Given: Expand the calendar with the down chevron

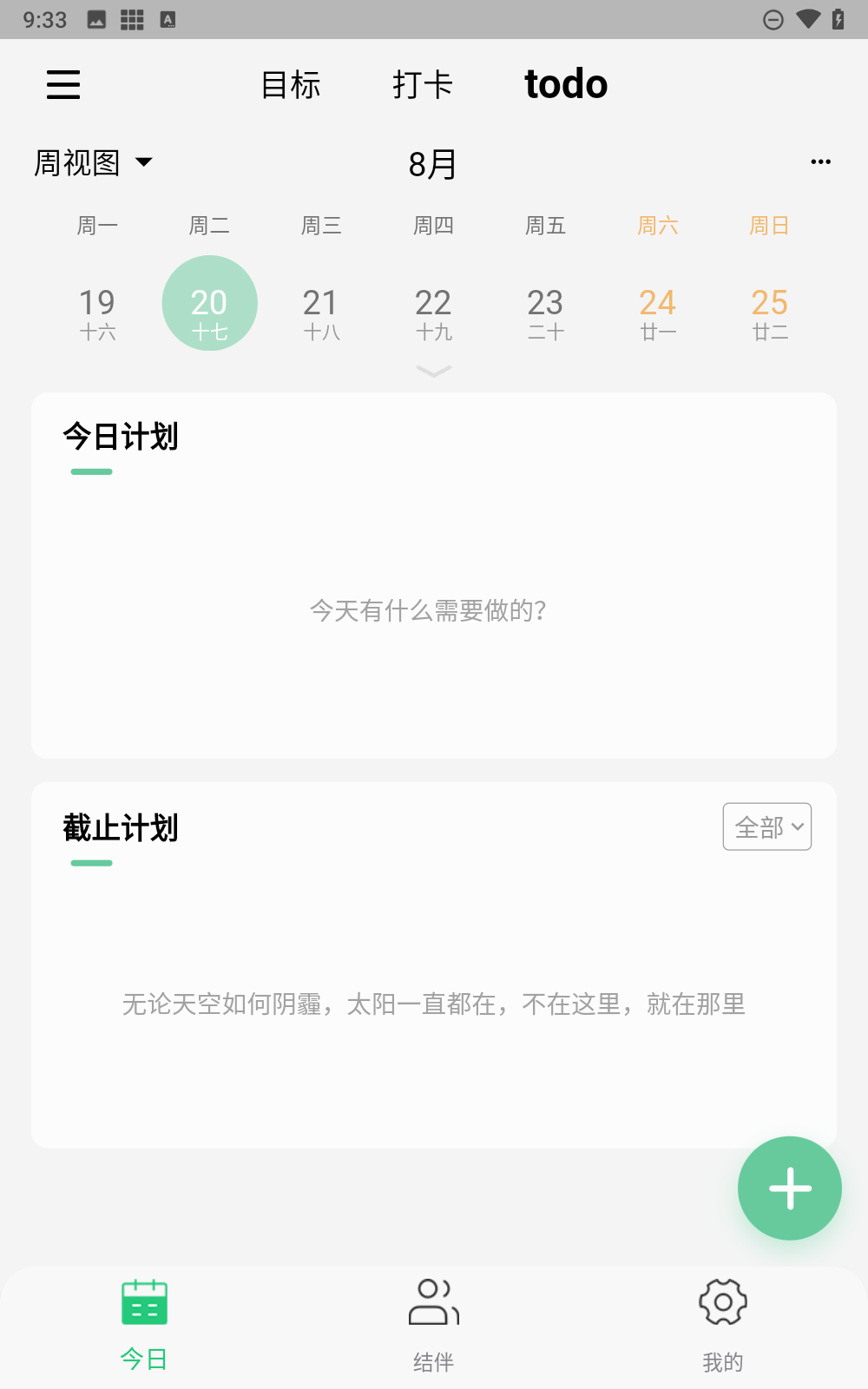Looking at the screenshot, I should 434,372.
